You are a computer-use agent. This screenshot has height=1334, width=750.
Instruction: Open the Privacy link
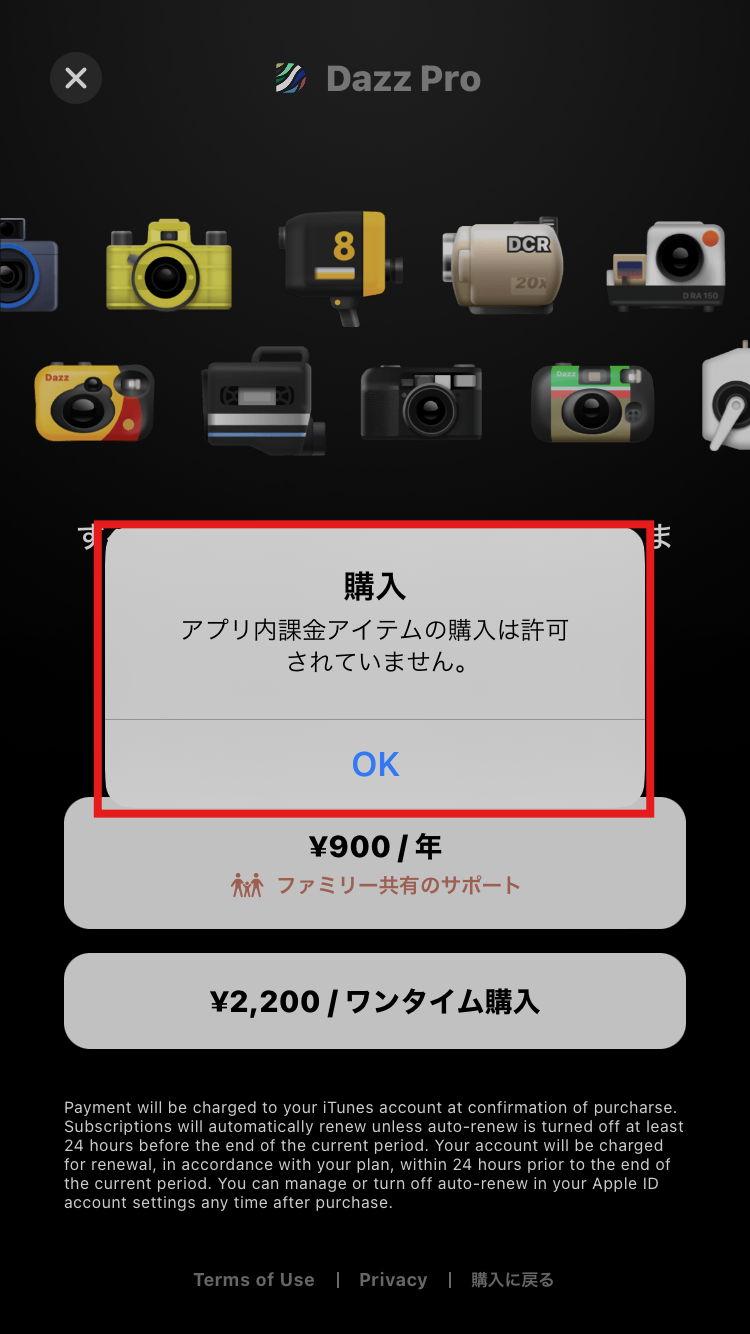(x=393, y=1280)
